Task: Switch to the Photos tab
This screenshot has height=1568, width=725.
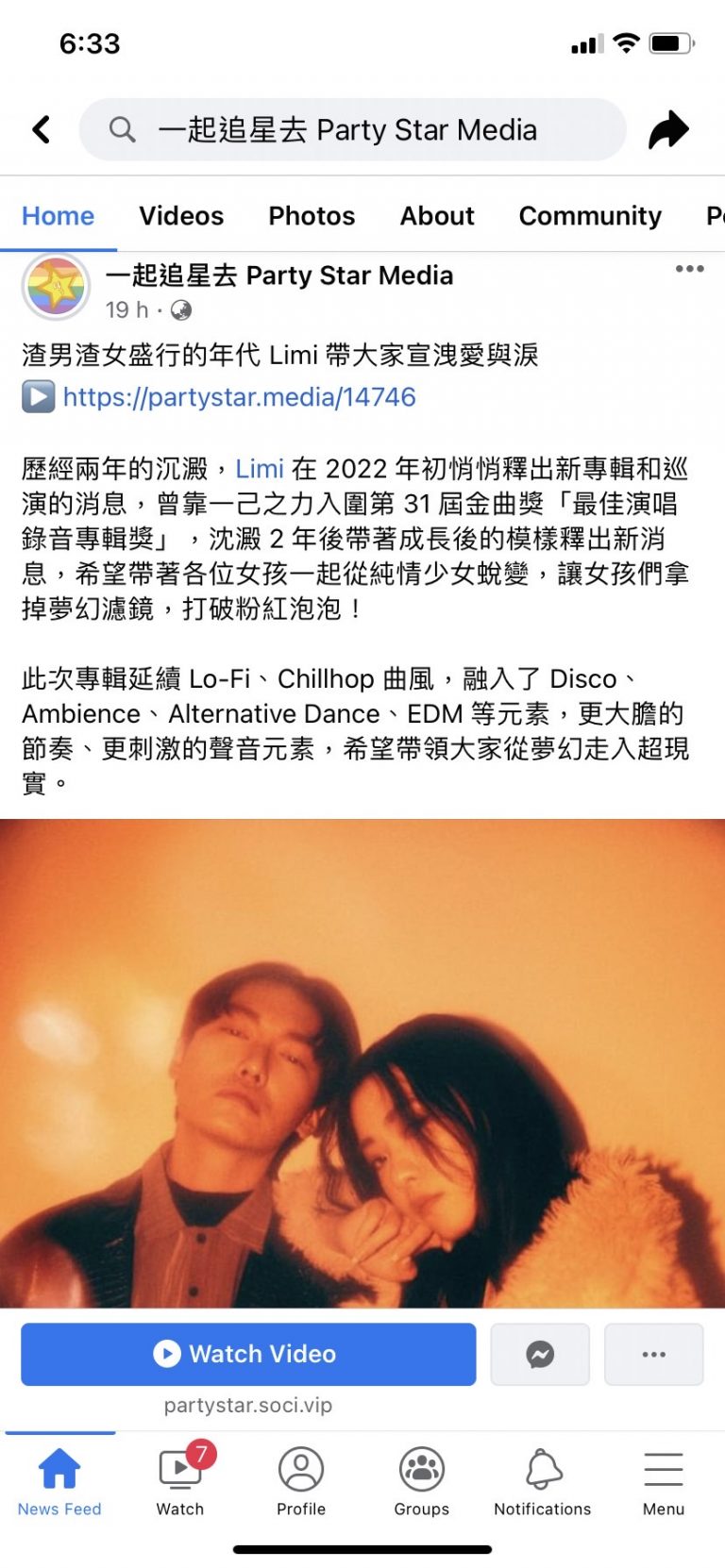Action: pos(312,216)
